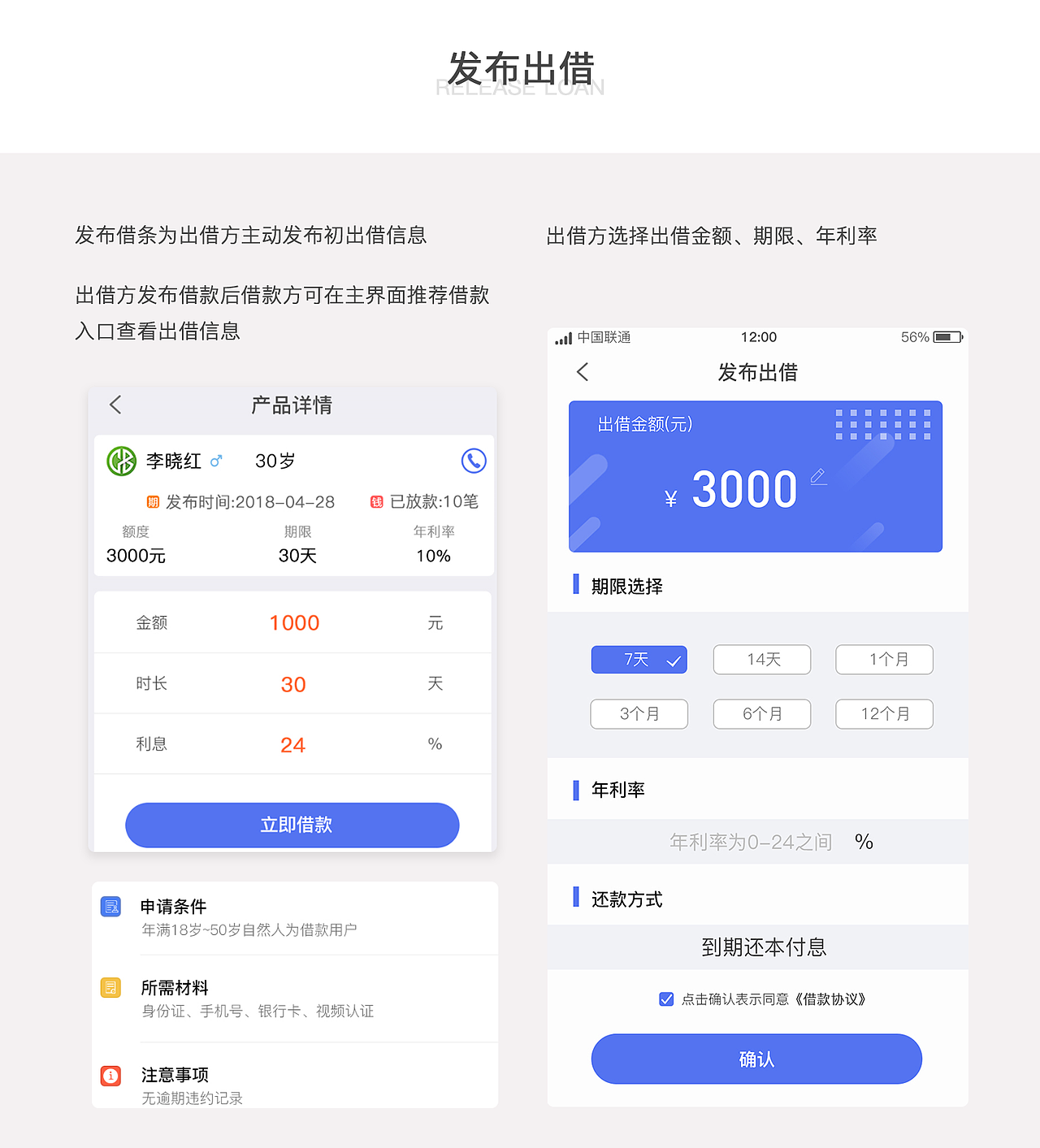
Task: Click the phone call icon beside 李晓红
Action: pos(474,461)
